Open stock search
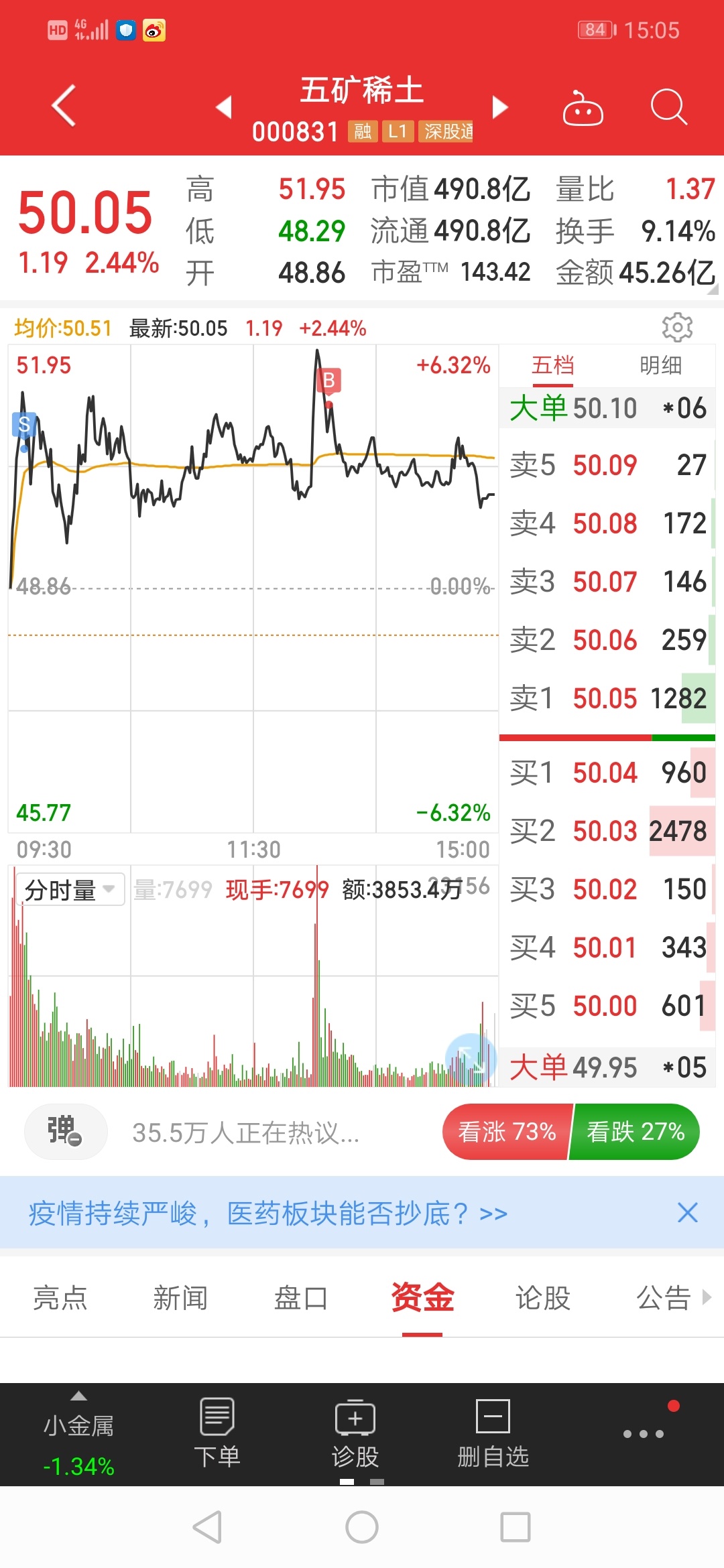 [669, 107]
